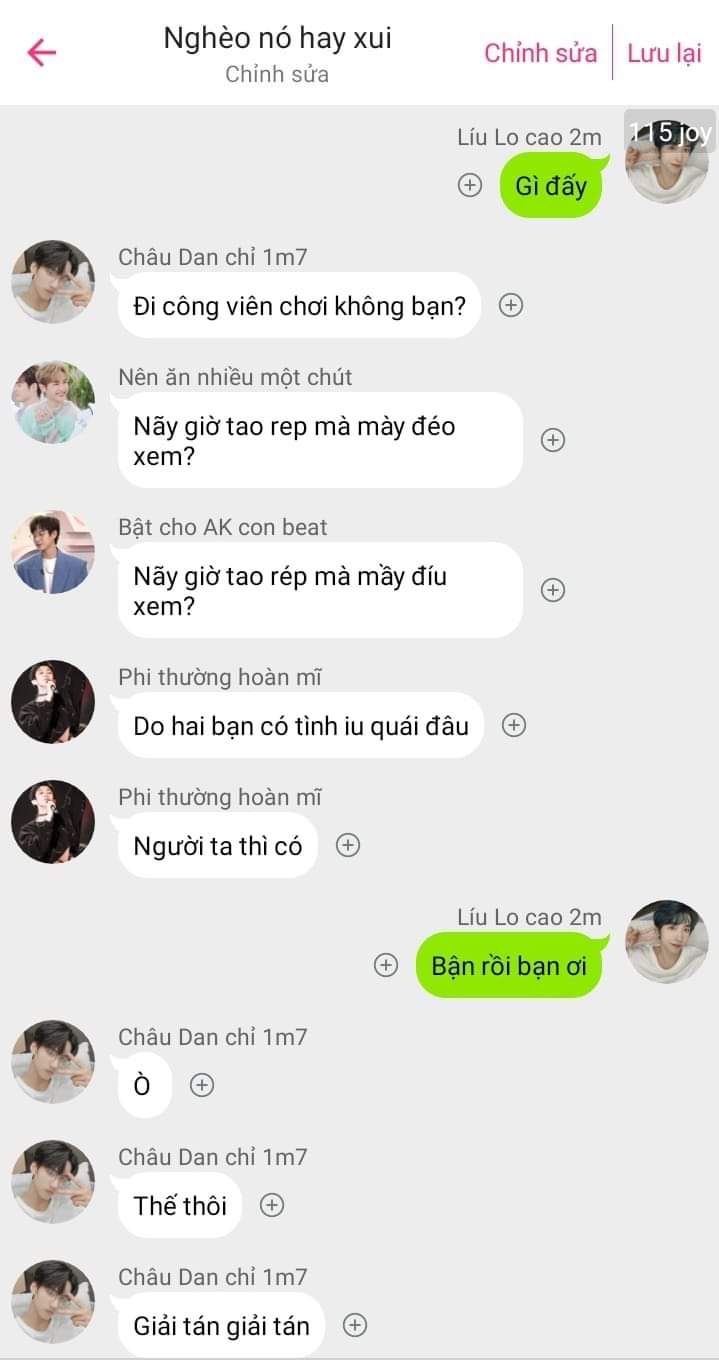This screenshot has width=719, height=1362.
Task: Tap plus next to "Do hai bạn có tình iu"
Action: [x=514, y=725]
